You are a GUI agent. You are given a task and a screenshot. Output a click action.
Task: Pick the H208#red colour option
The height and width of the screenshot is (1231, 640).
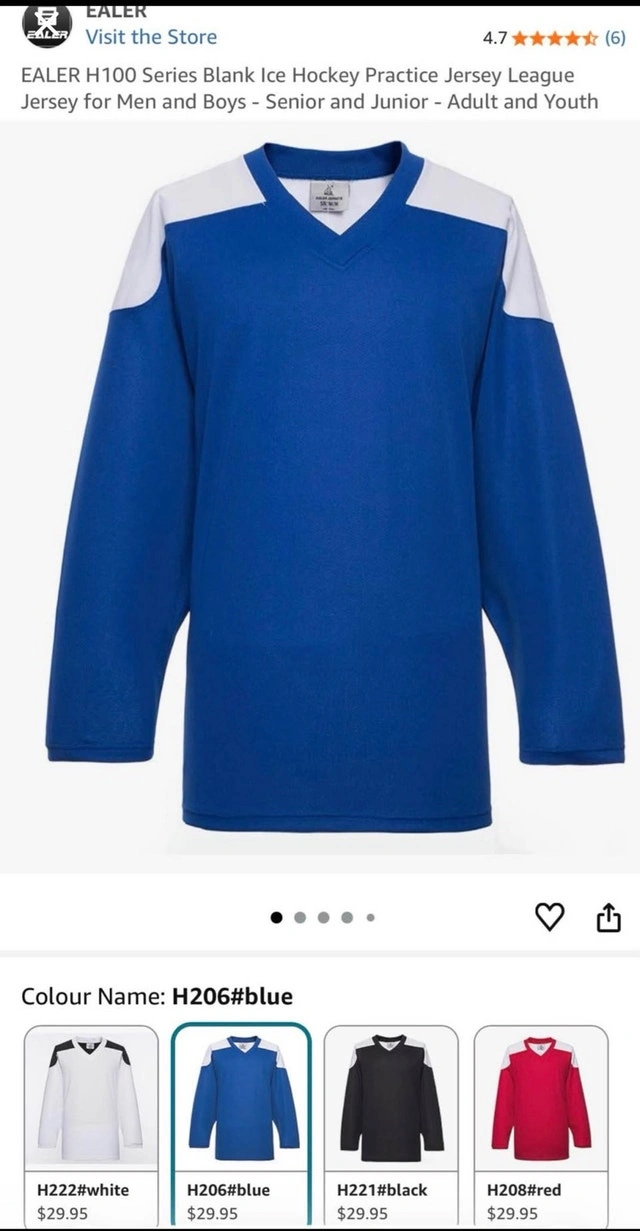[540, 1110]
